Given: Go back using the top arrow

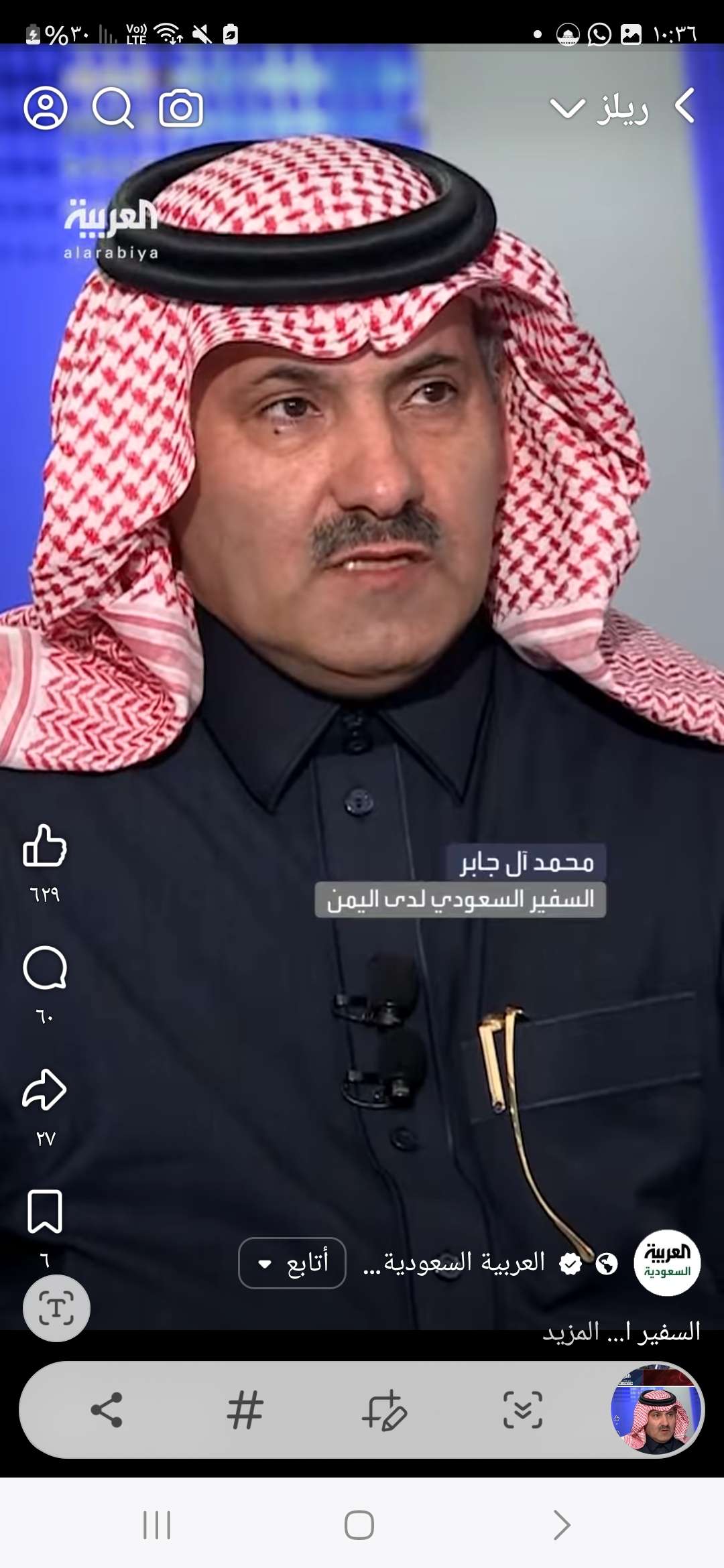Looking at the screenshot, I should click(685, 107).
